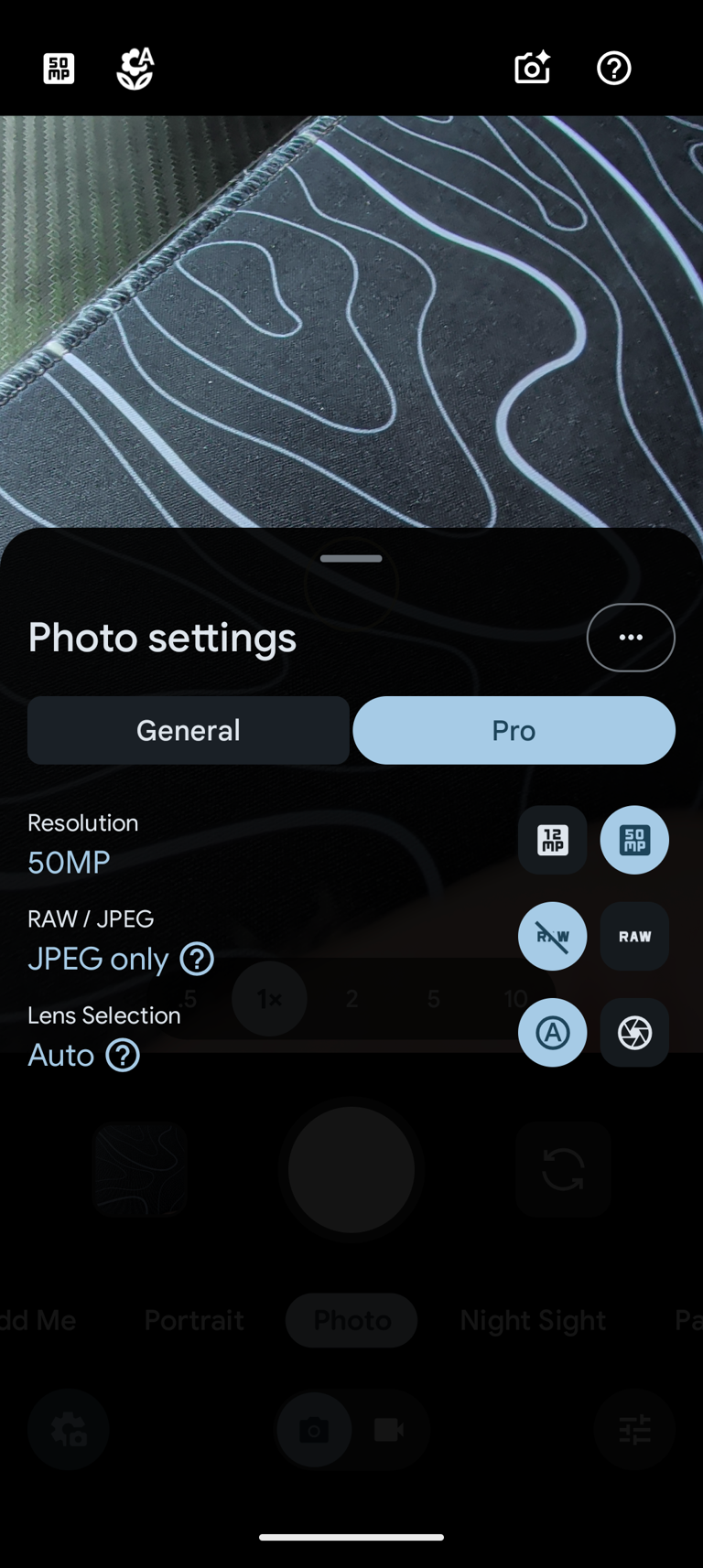
Task: Switch to the General settings tab
Action: tap(189, 730)
